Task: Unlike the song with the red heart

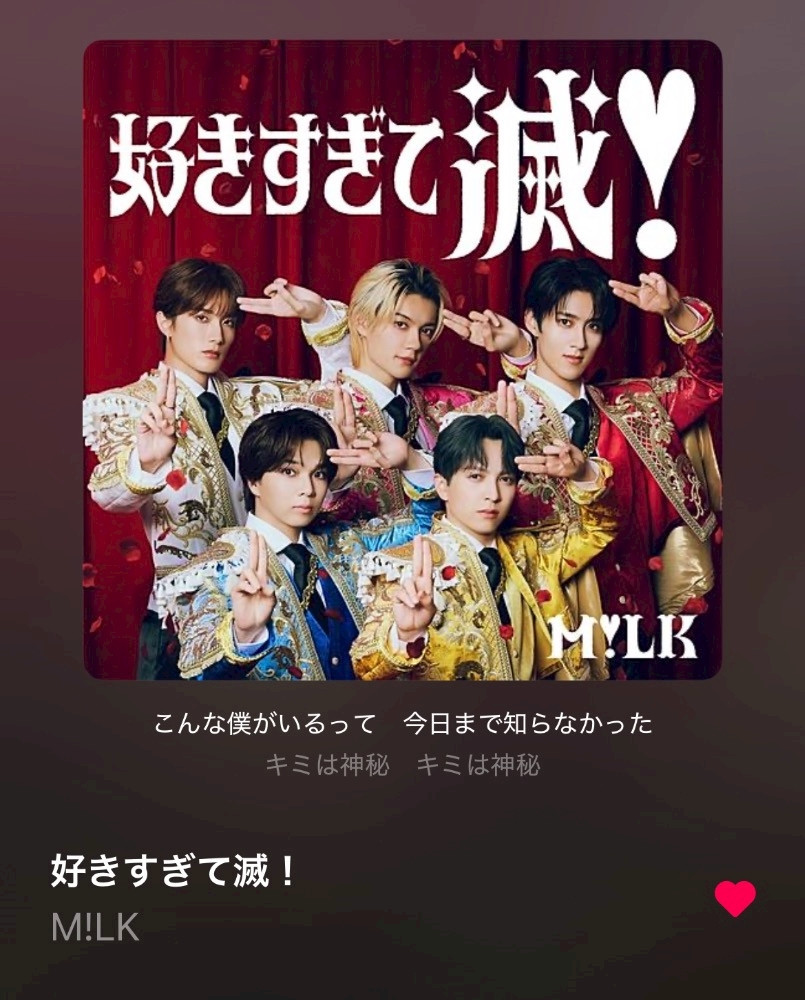Action: click(x=735, y=898)
